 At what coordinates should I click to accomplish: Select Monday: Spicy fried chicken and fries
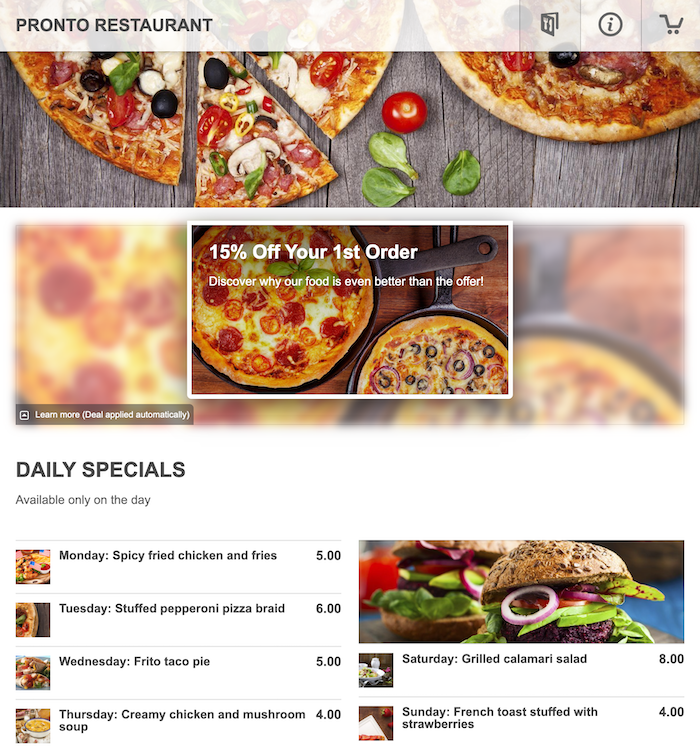coord(168,556)
